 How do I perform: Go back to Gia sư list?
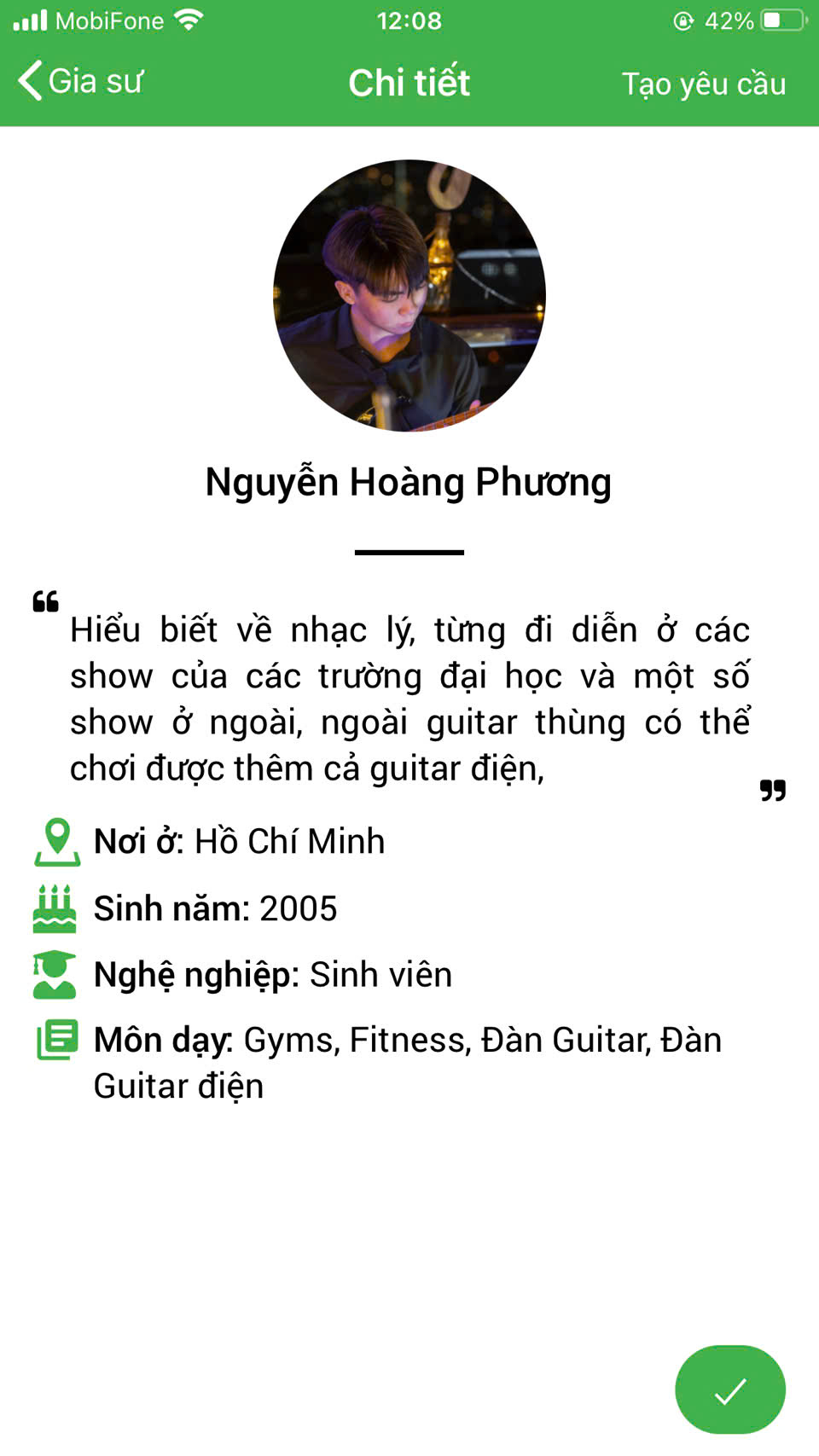(81, 82)
